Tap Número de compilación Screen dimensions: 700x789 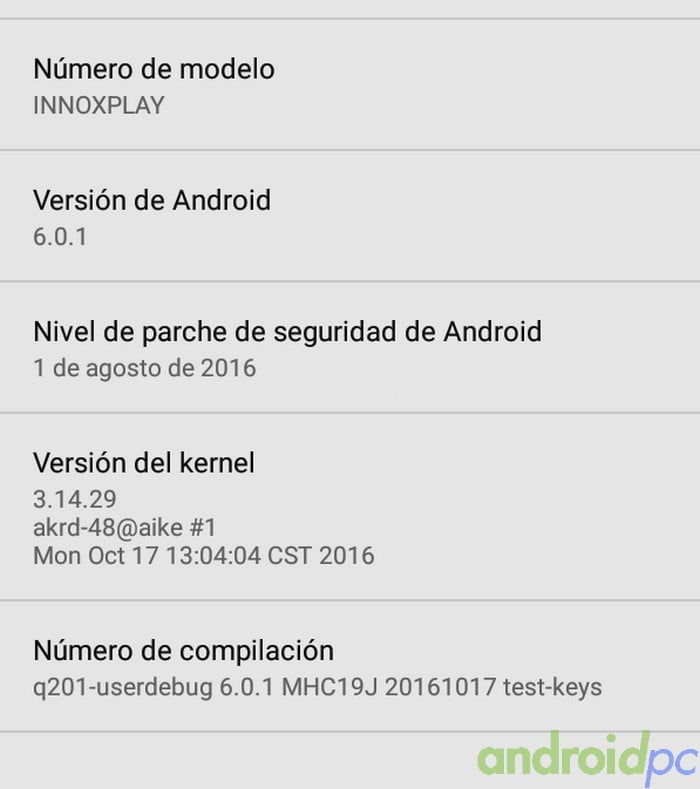click(350, 667)
